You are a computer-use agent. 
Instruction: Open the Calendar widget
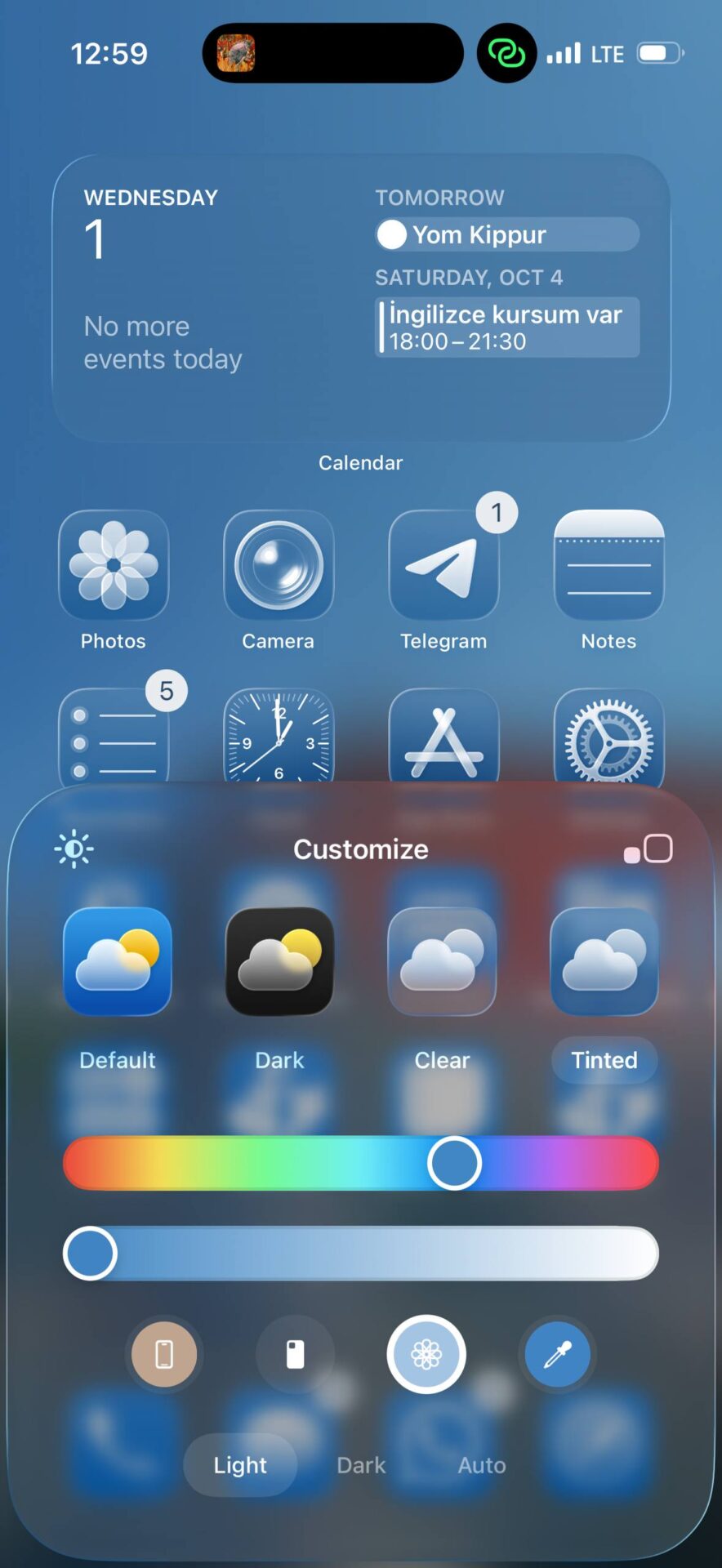361,298
